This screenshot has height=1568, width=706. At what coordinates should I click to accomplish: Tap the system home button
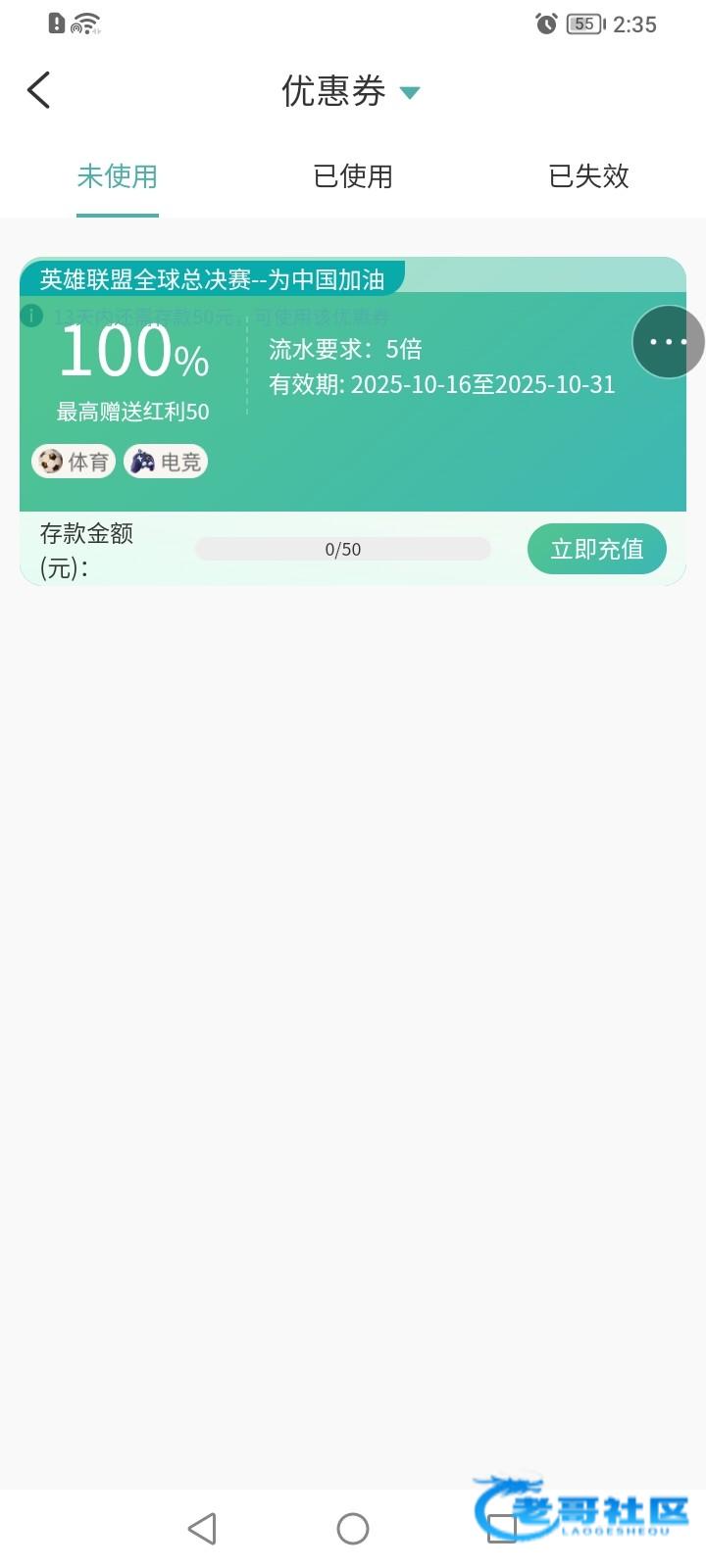353,1529
